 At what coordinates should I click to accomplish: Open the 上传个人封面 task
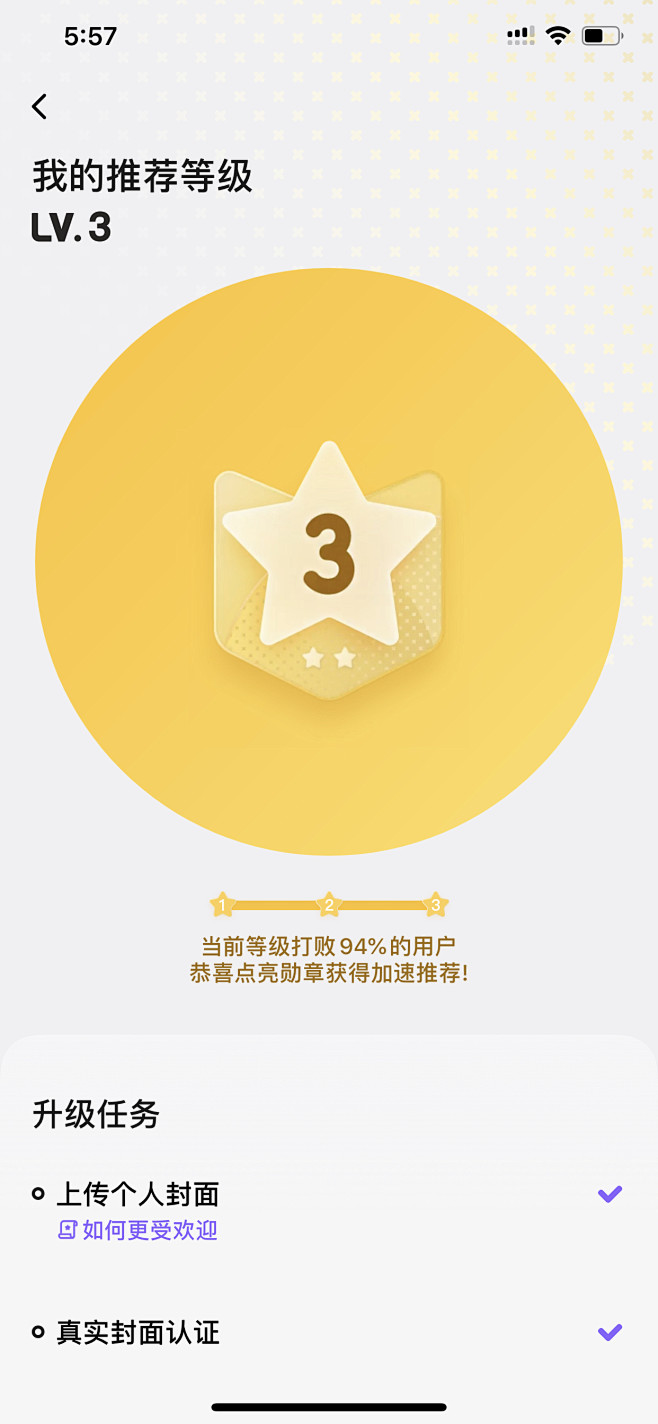pos(138,1194)
